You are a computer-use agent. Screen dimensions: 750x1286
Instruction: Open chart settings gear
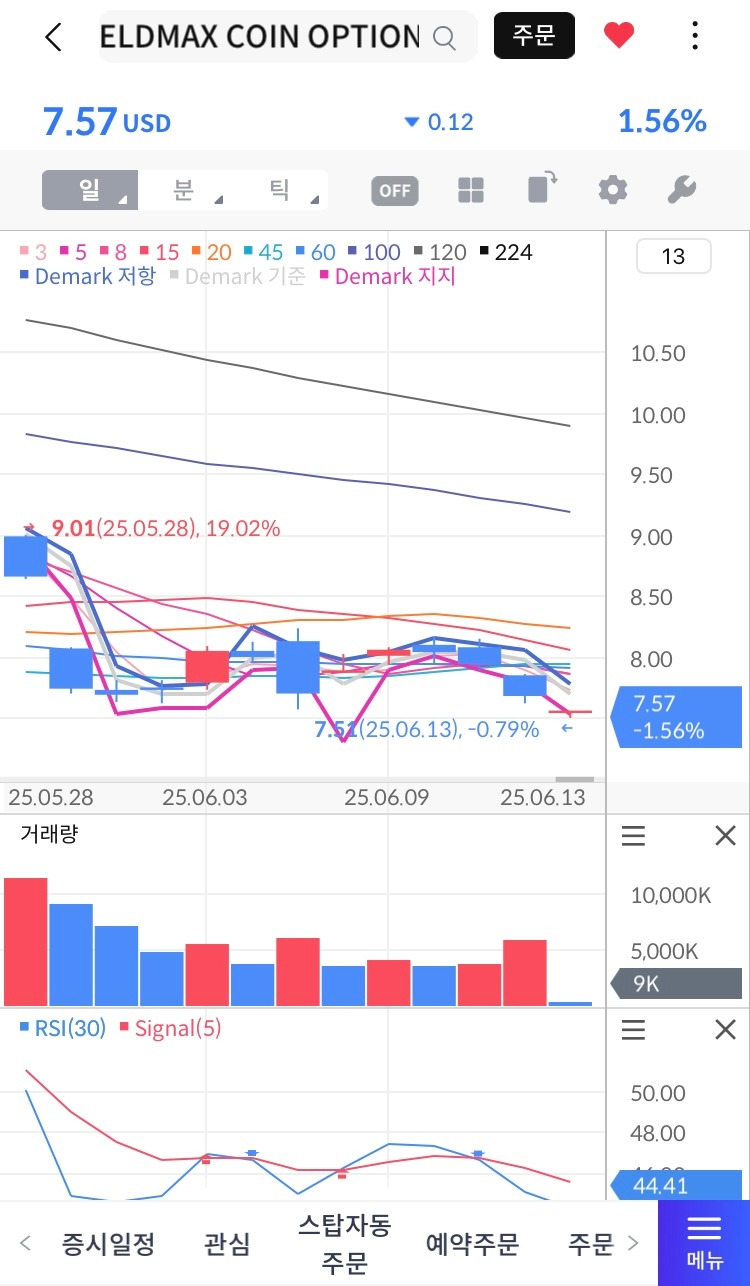point(612,190)
